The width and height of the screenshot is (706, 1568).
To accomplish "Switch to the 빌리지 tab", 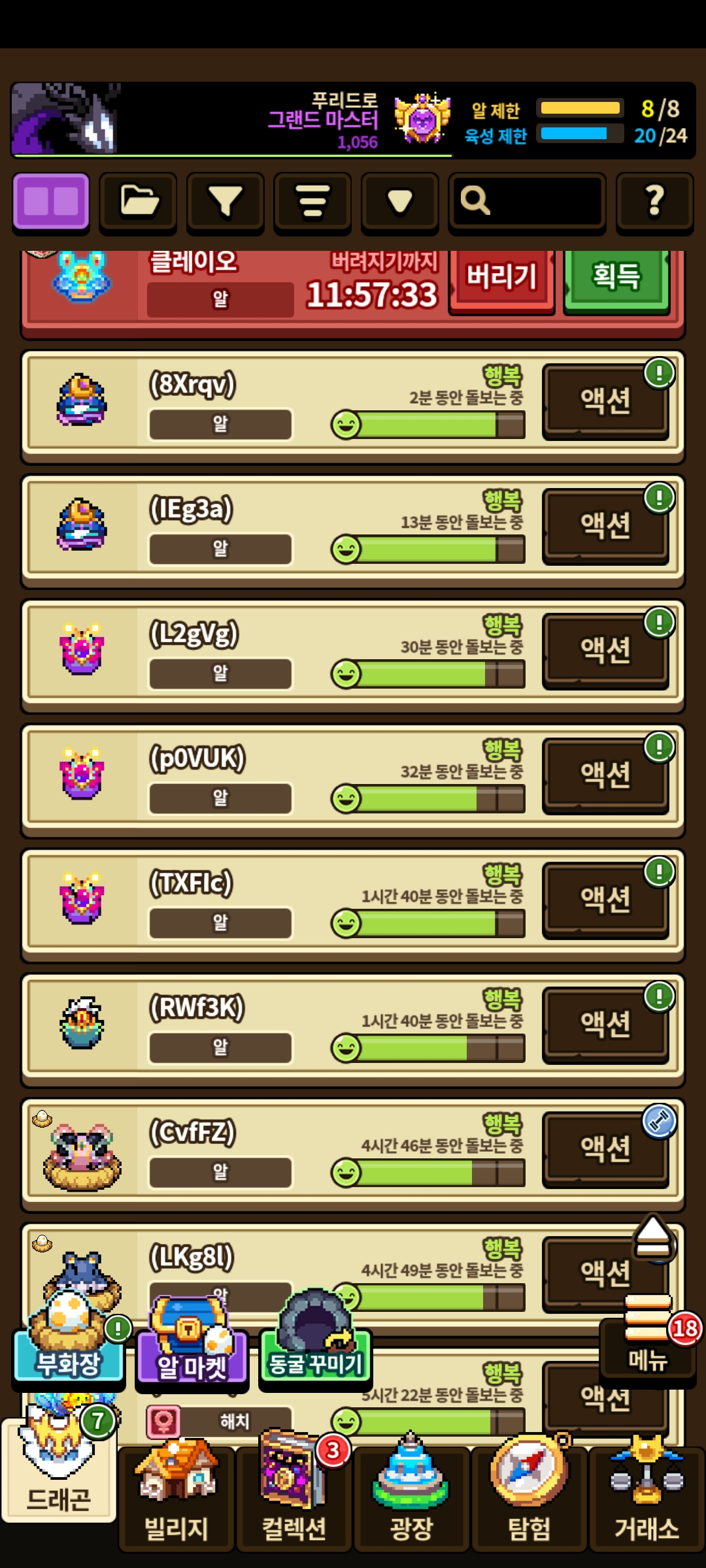I will tap(176, 1503).
